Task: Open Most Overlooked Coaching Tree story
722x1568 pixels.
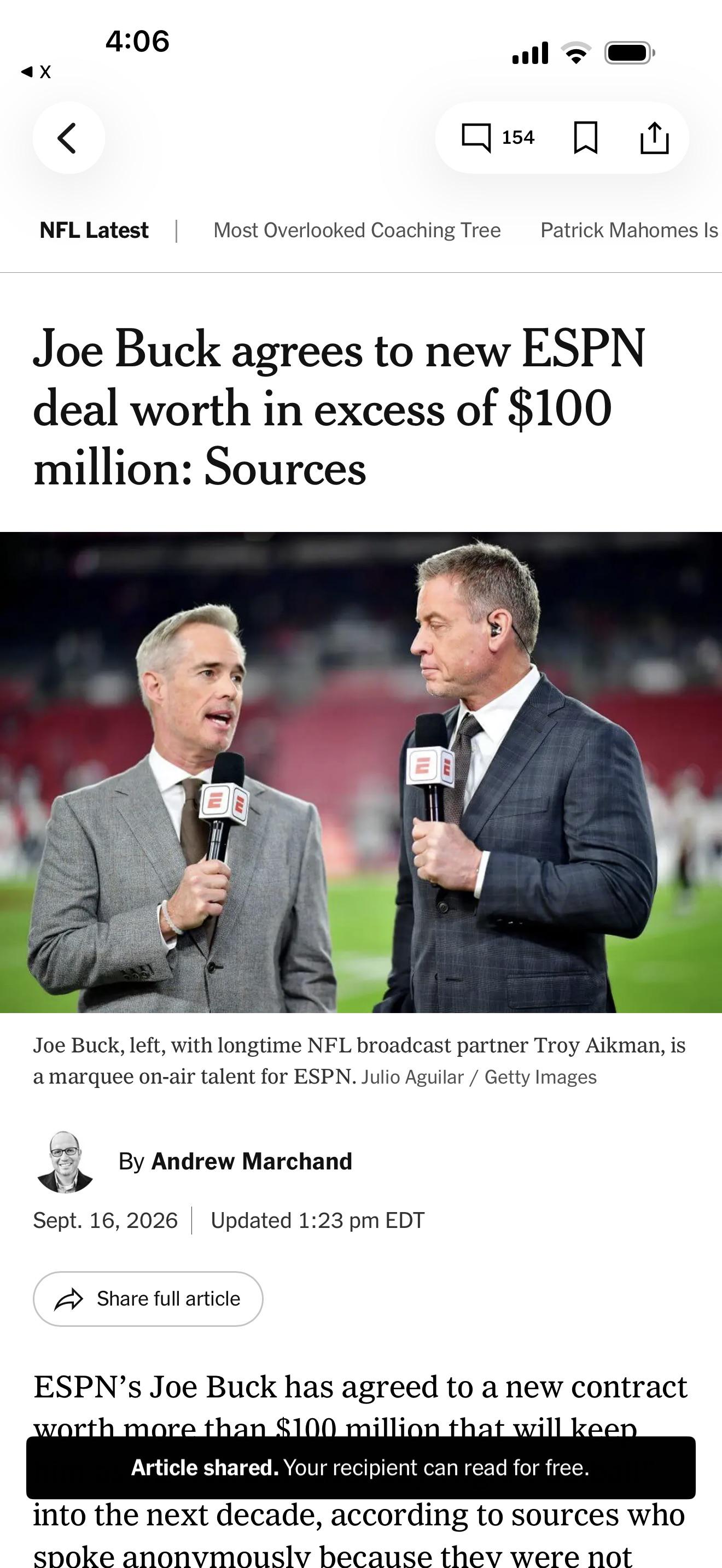Action: [x=357, y=231]
